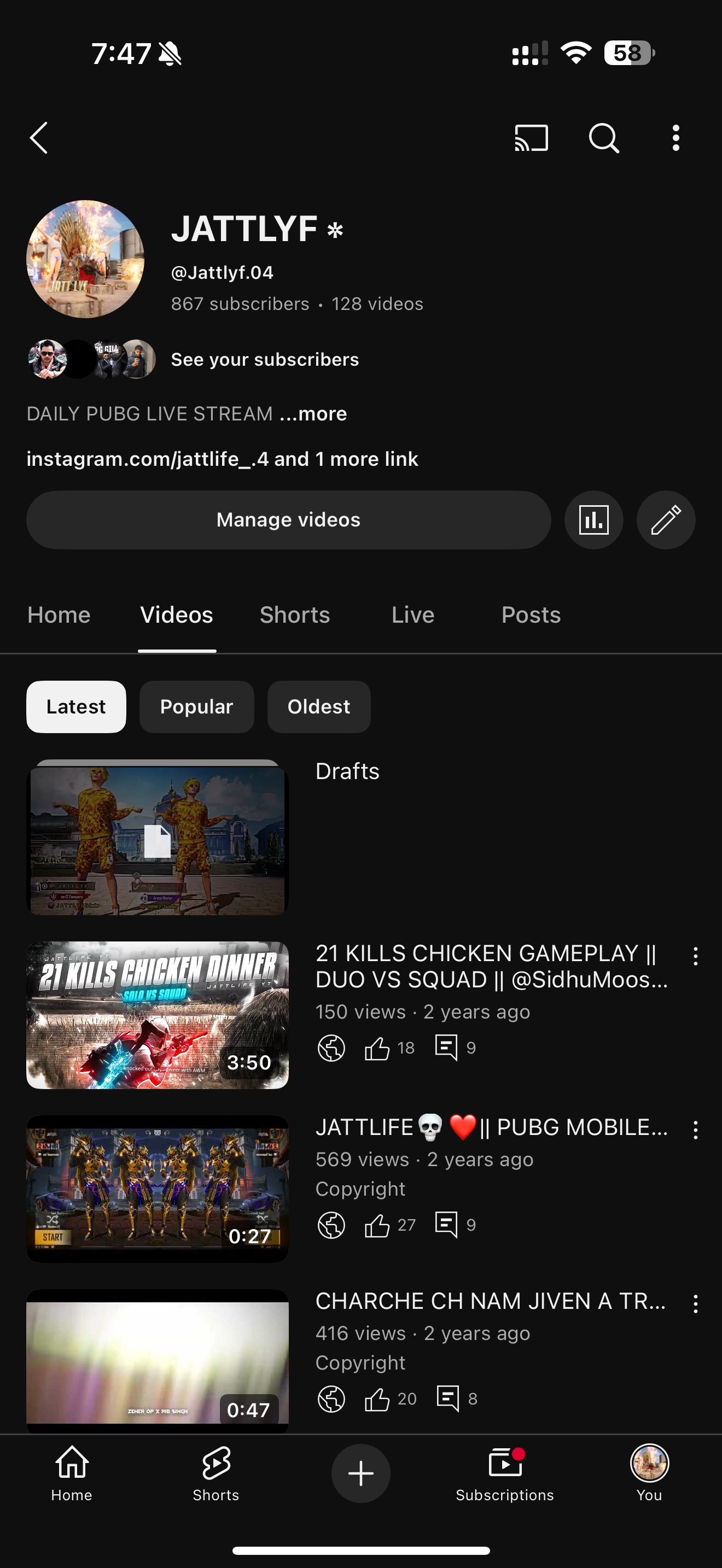Screen dimensions: 722x1568
Task: Edit channel with the pencil icon
Action: click(665, 520)
